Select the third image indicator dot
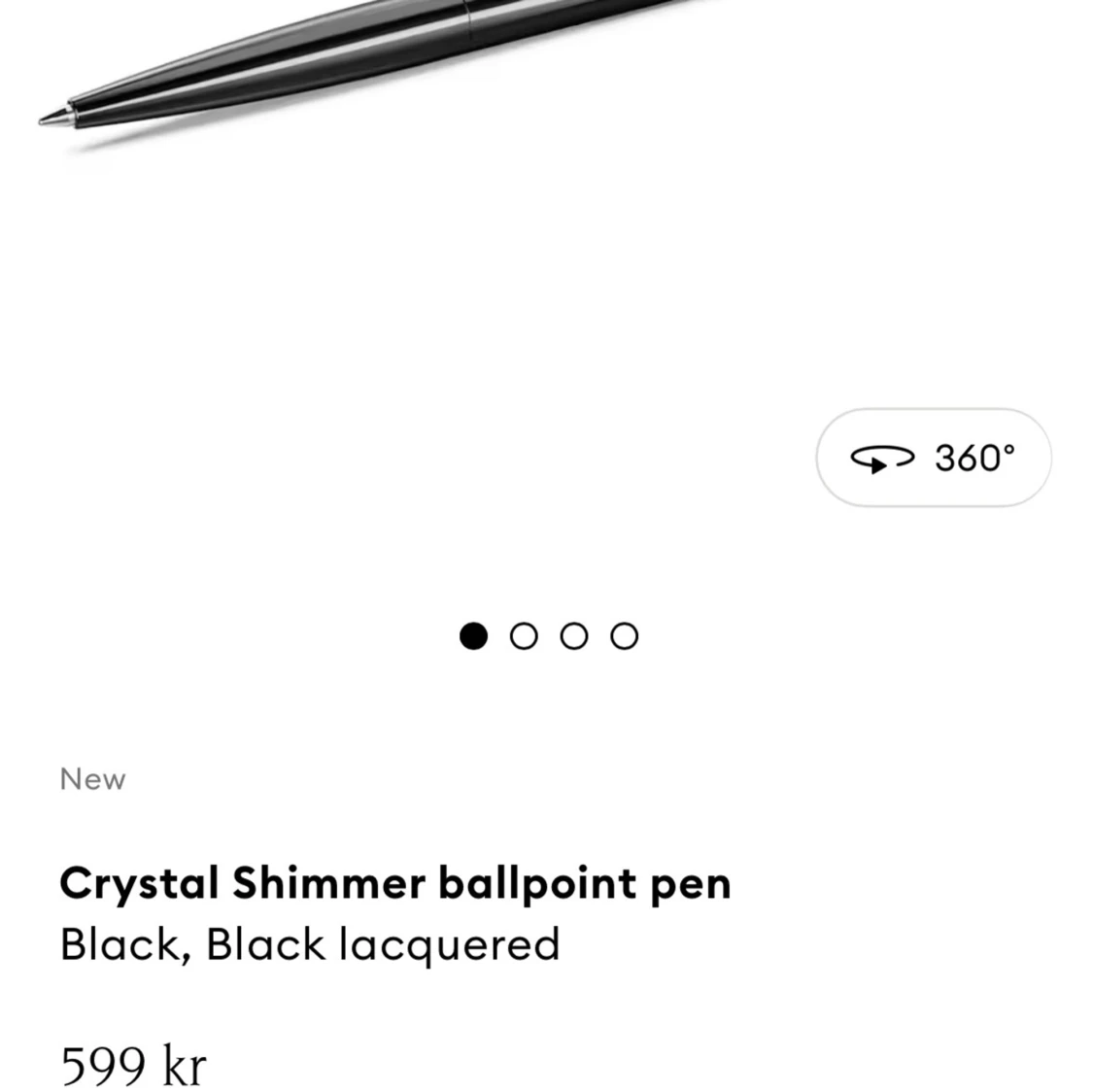This screenshot has height=1092, width=1093. pyautogui.click(x=574, y=636)
